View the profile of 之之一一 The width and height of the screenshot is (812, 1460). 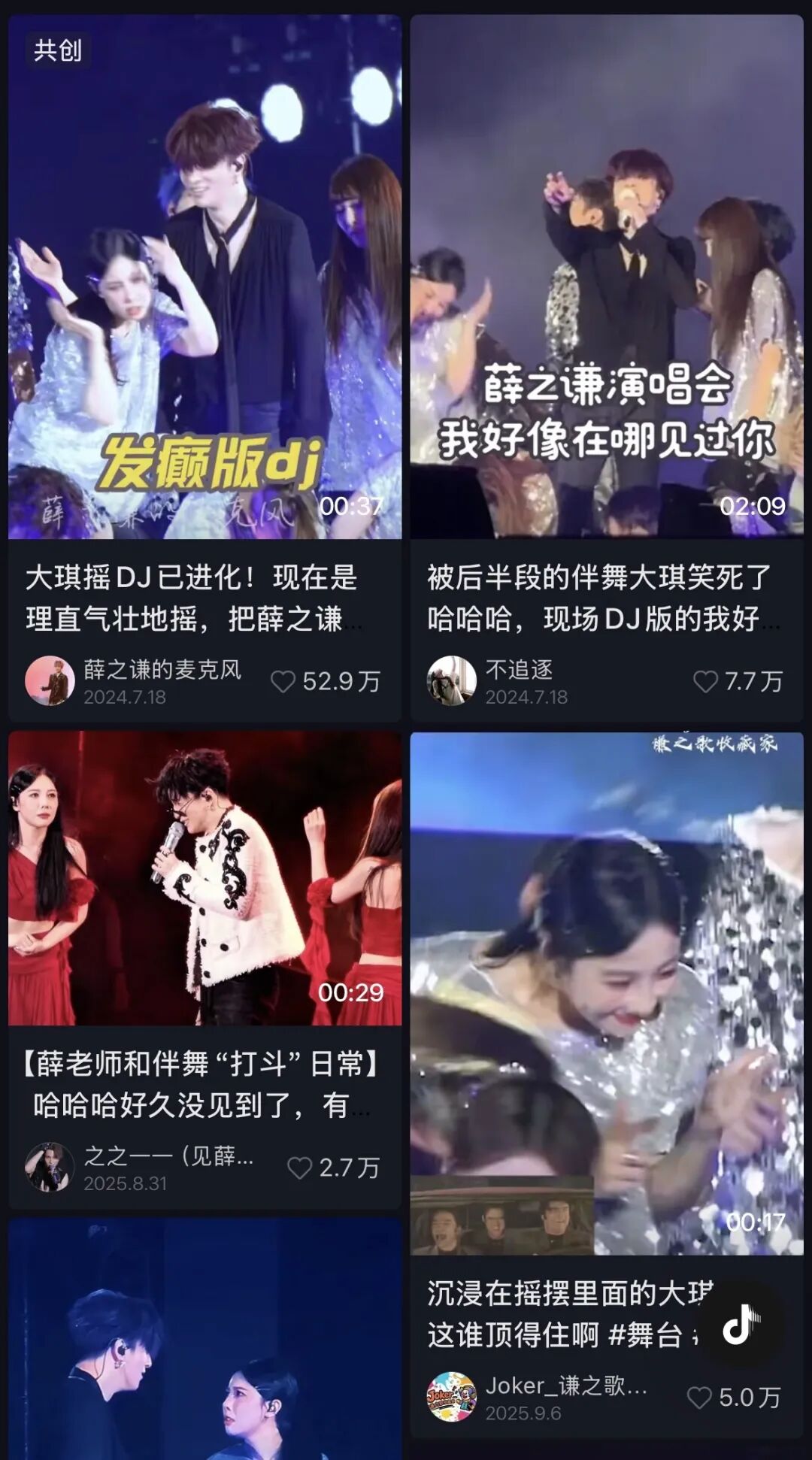(x=50, y=1168)
